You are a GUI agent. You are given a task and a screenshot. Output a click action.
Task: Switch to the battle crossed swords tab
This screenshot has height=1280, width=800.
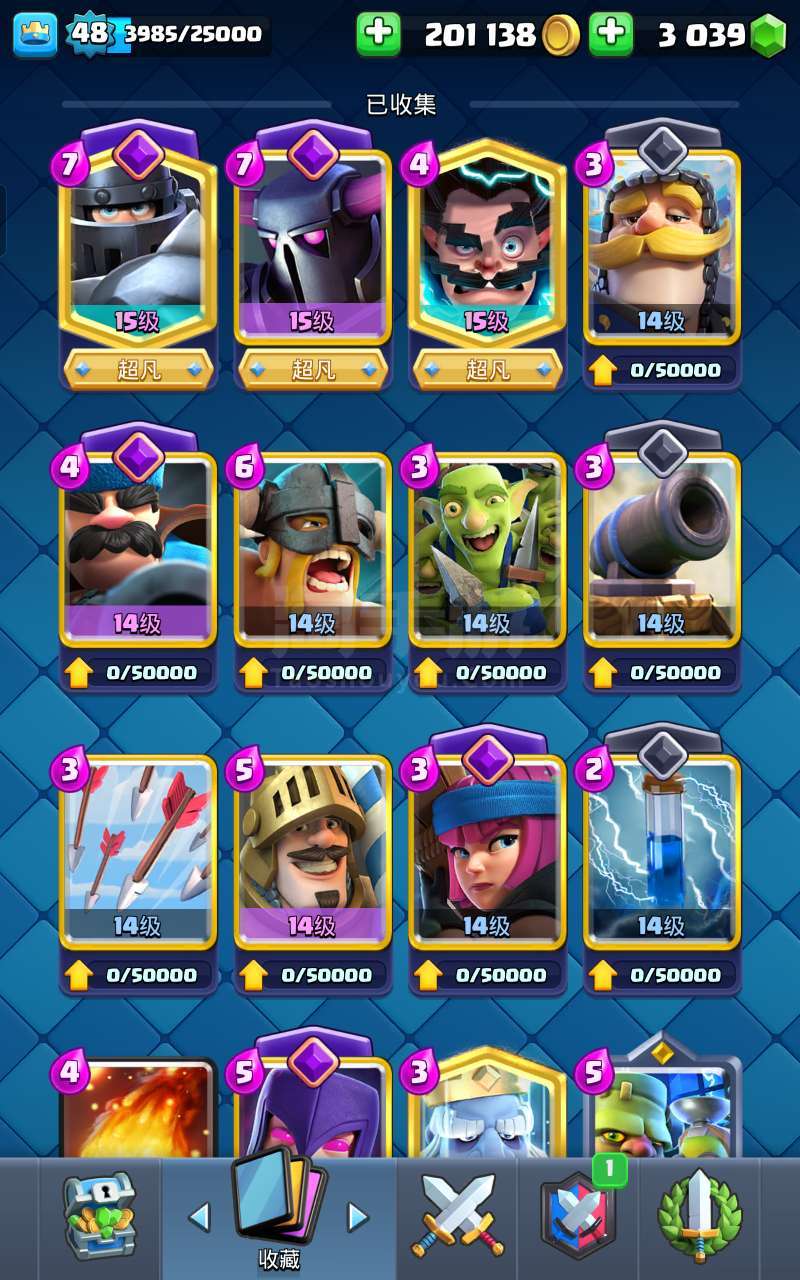pos(459,1215)
